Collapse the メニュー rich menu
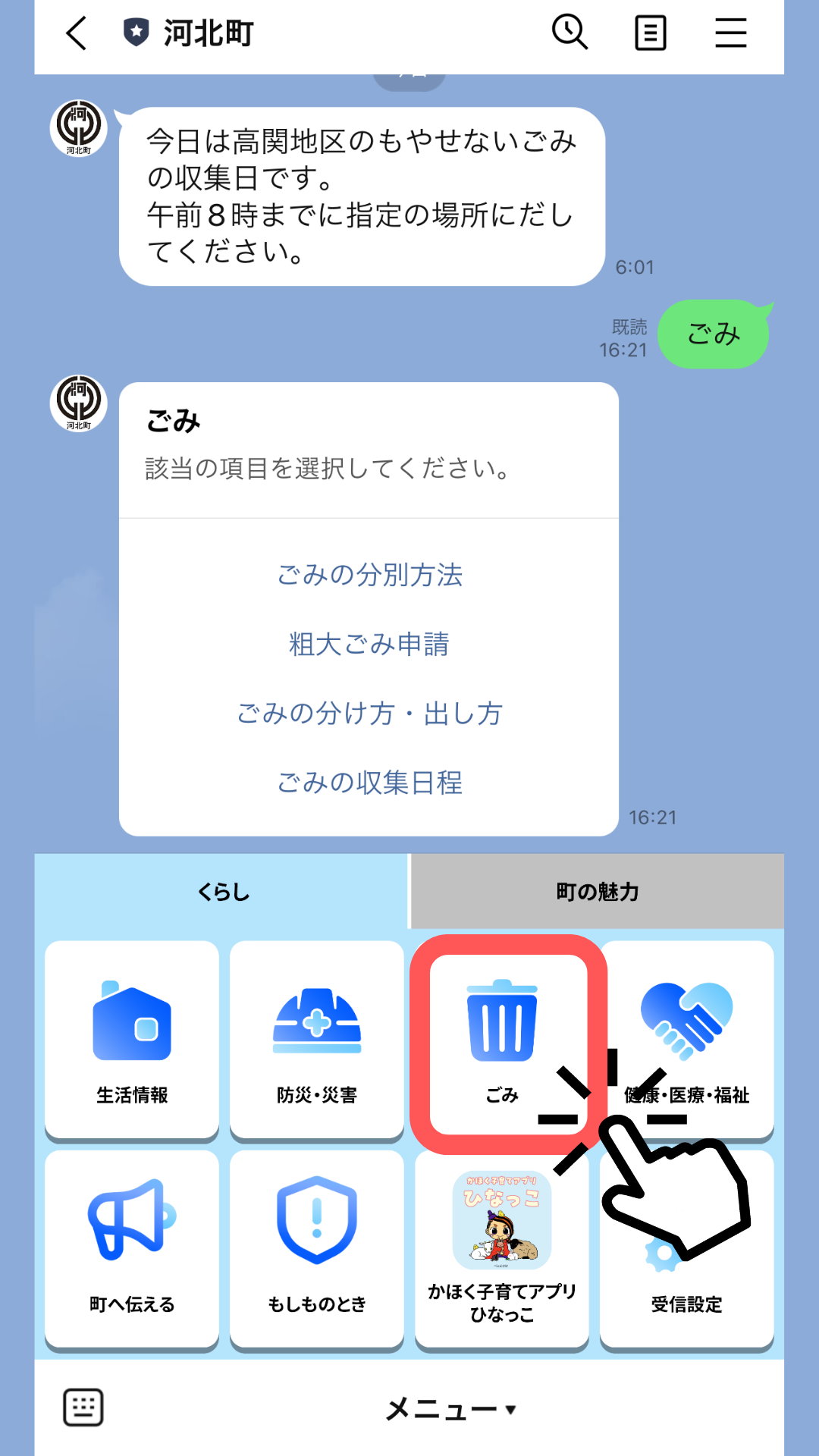 pos(451,1409)
